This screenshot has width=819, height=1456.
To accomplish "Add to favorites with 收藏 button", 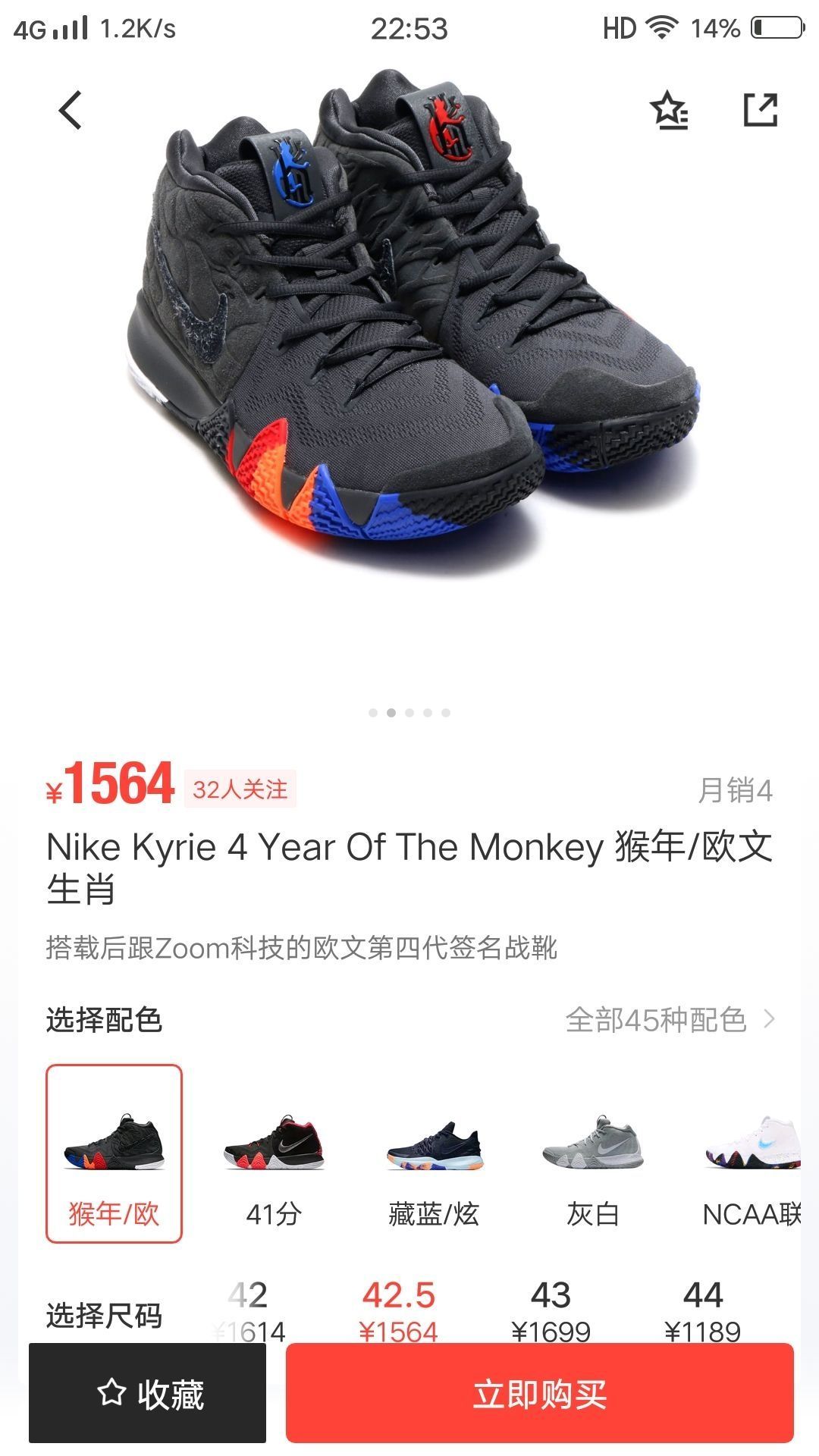I will [x=148, y=1393].
